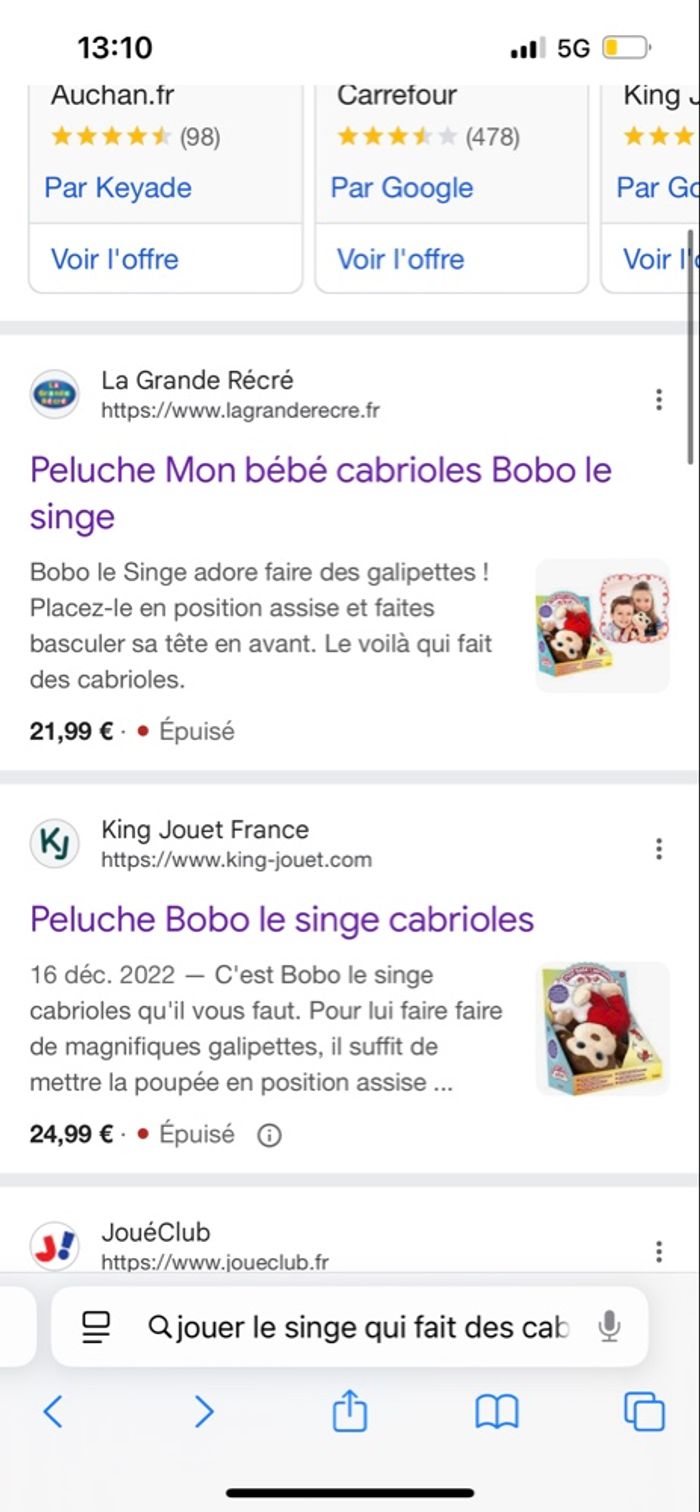Open the Carrefour Voir l'offre link
Viewport: 700px width, 1512px height.
pos(400,259)
